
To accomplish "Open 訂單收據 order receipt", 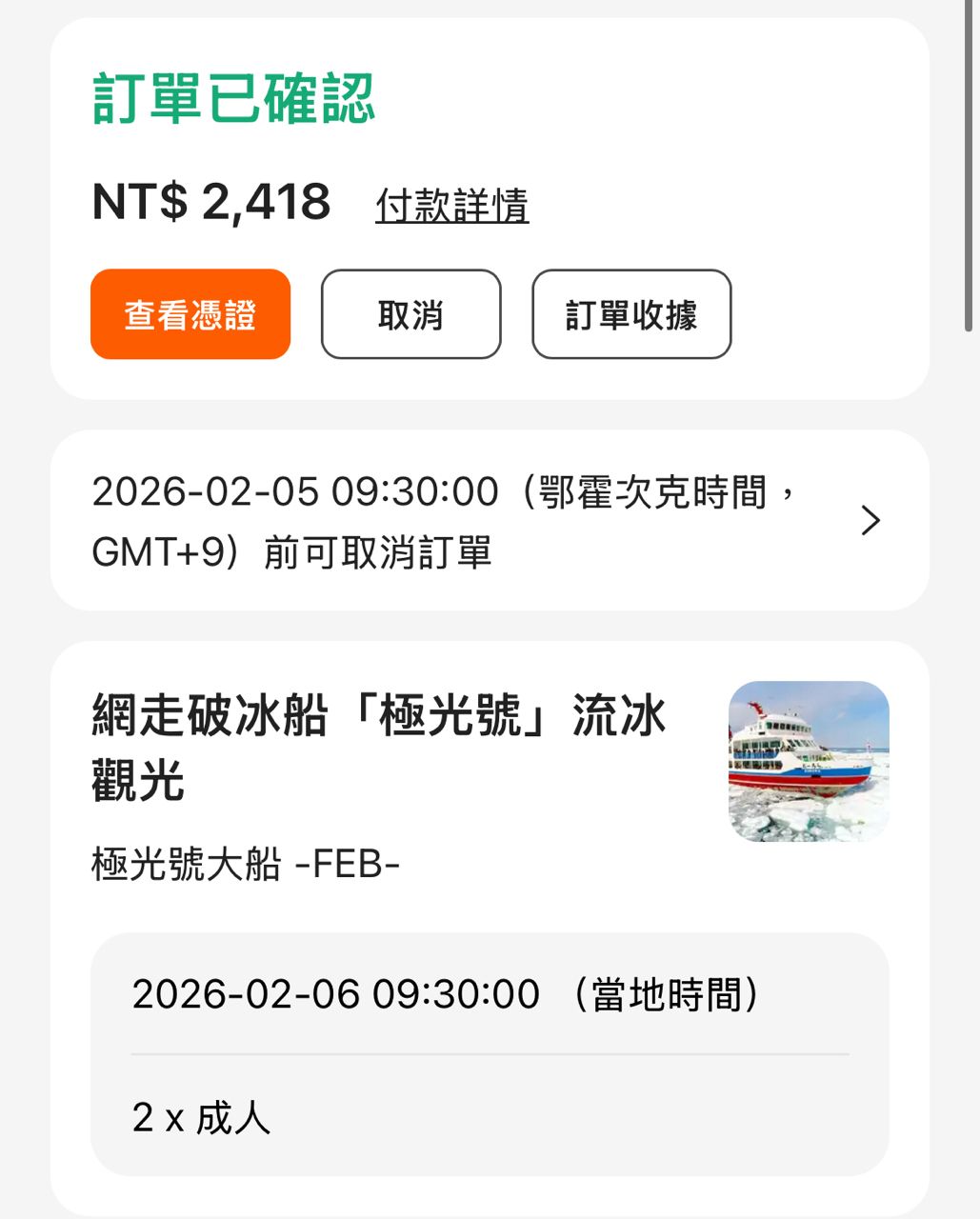I will point(631,314).
